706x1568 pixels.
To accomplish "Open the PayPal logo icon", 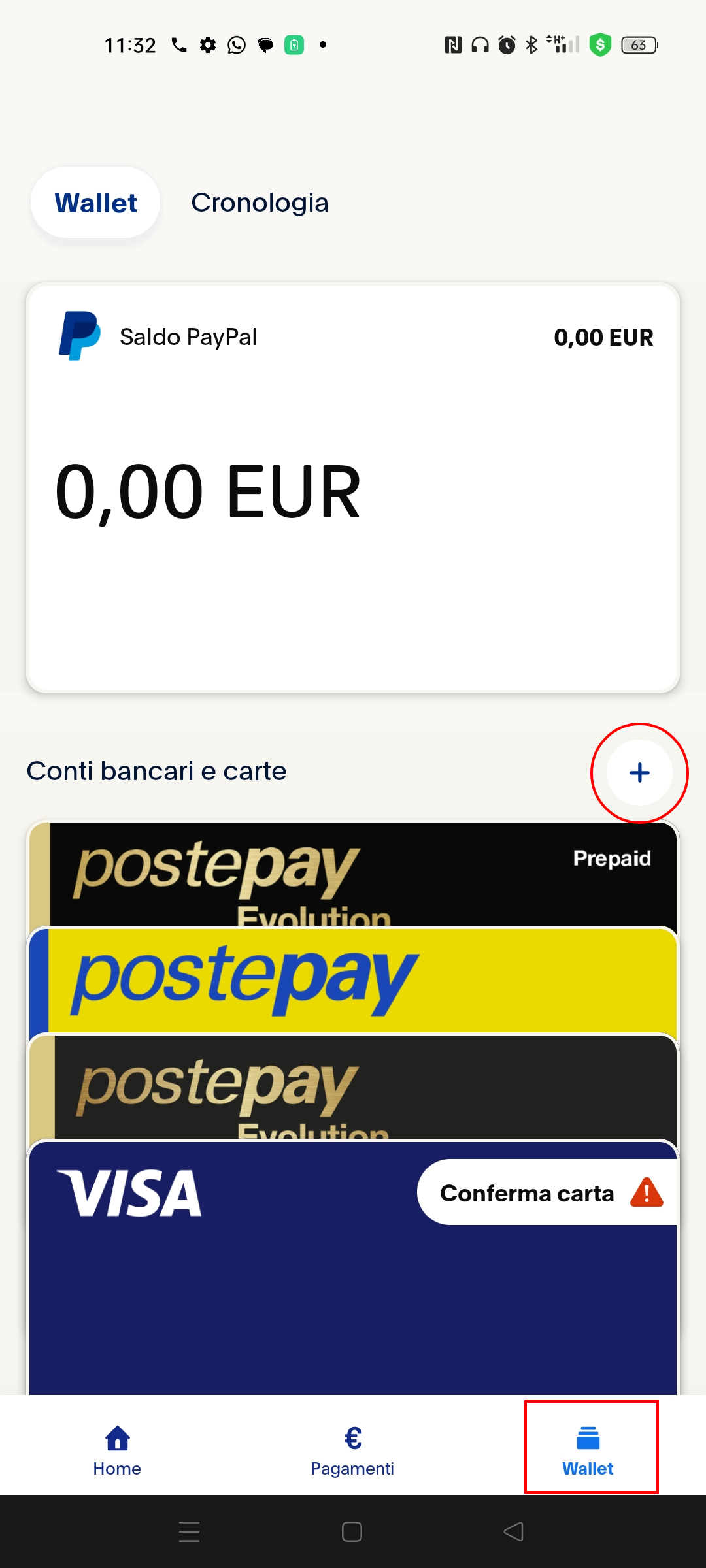I will tap(80, 336).
